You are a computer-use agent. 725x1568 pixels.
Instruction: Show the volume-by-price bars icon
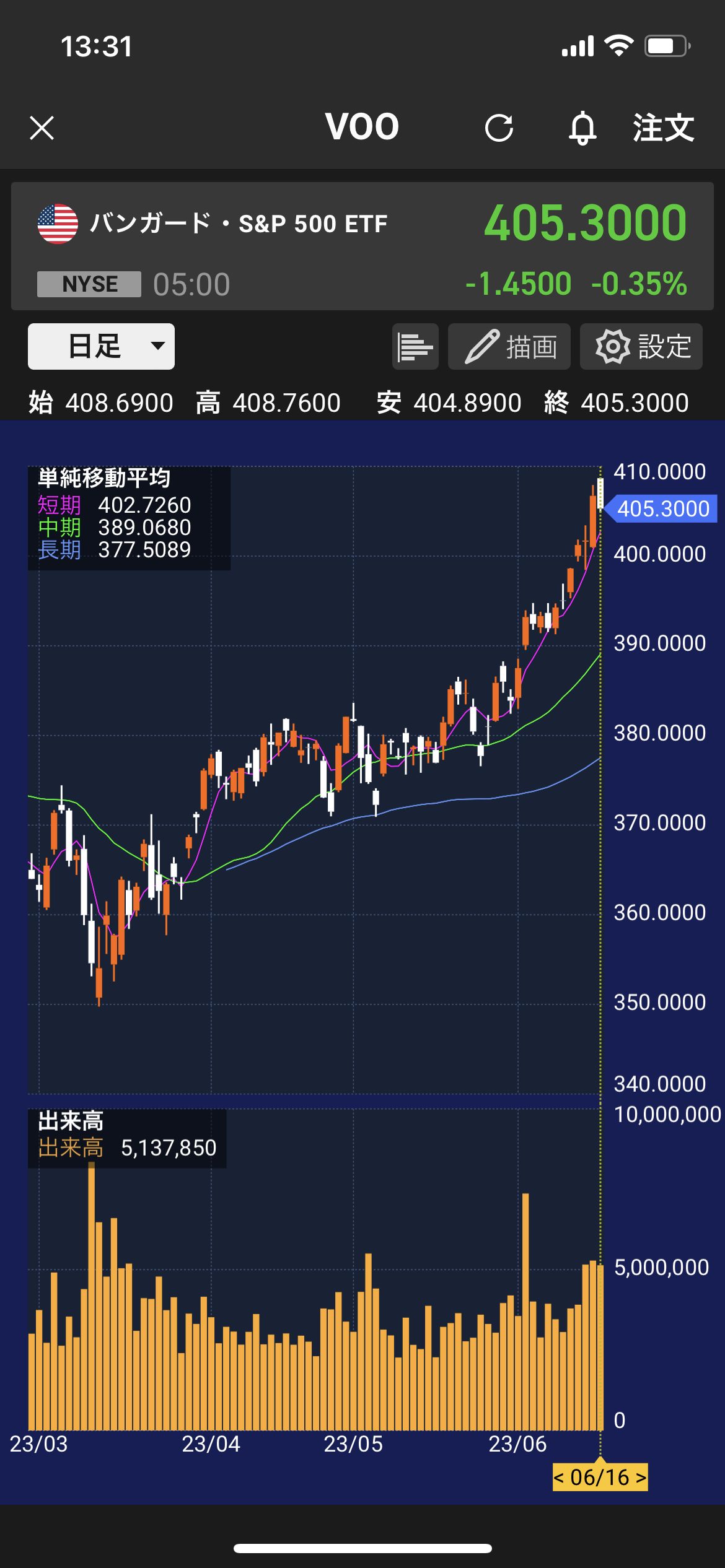[x=415, y=346]
